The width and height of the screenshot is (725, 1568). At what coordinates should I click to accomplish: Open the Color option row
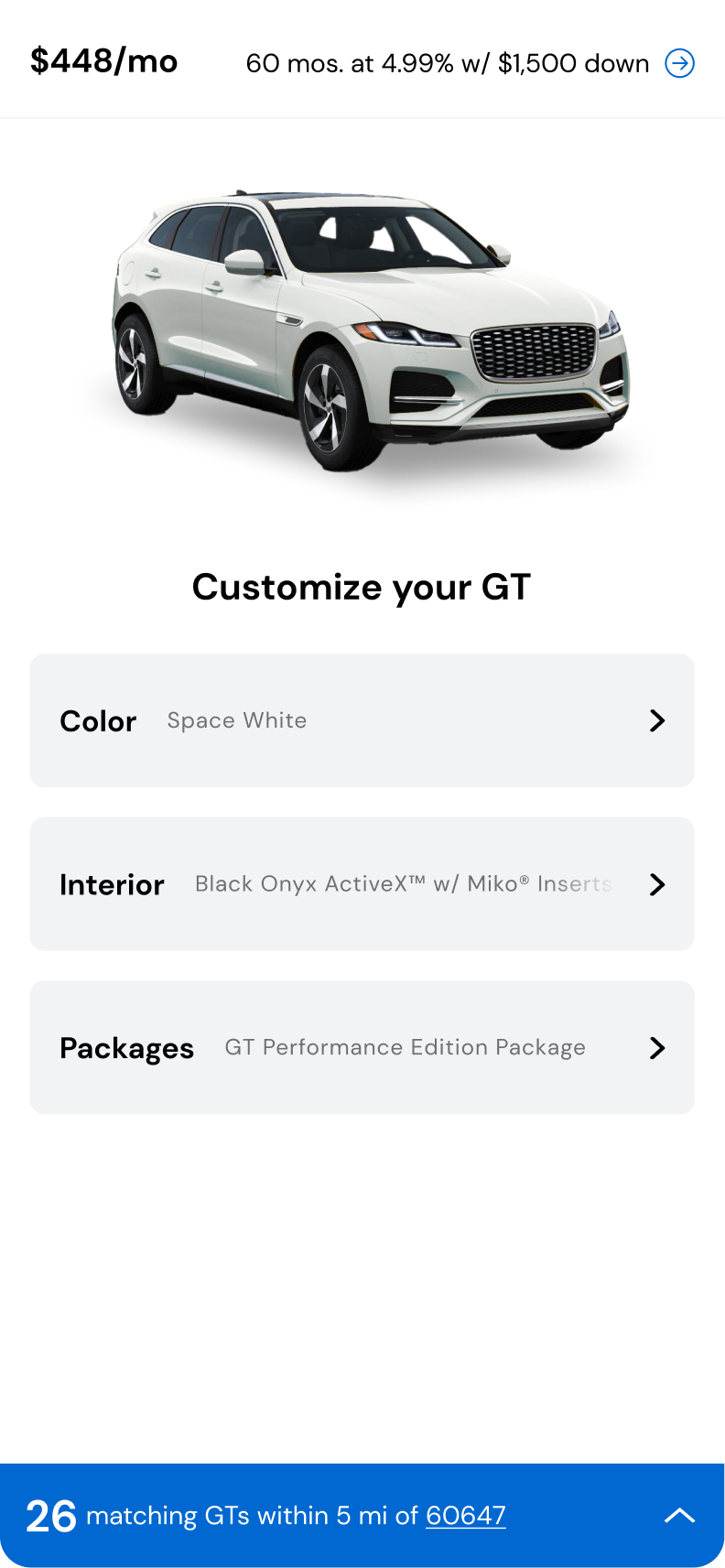362,720
